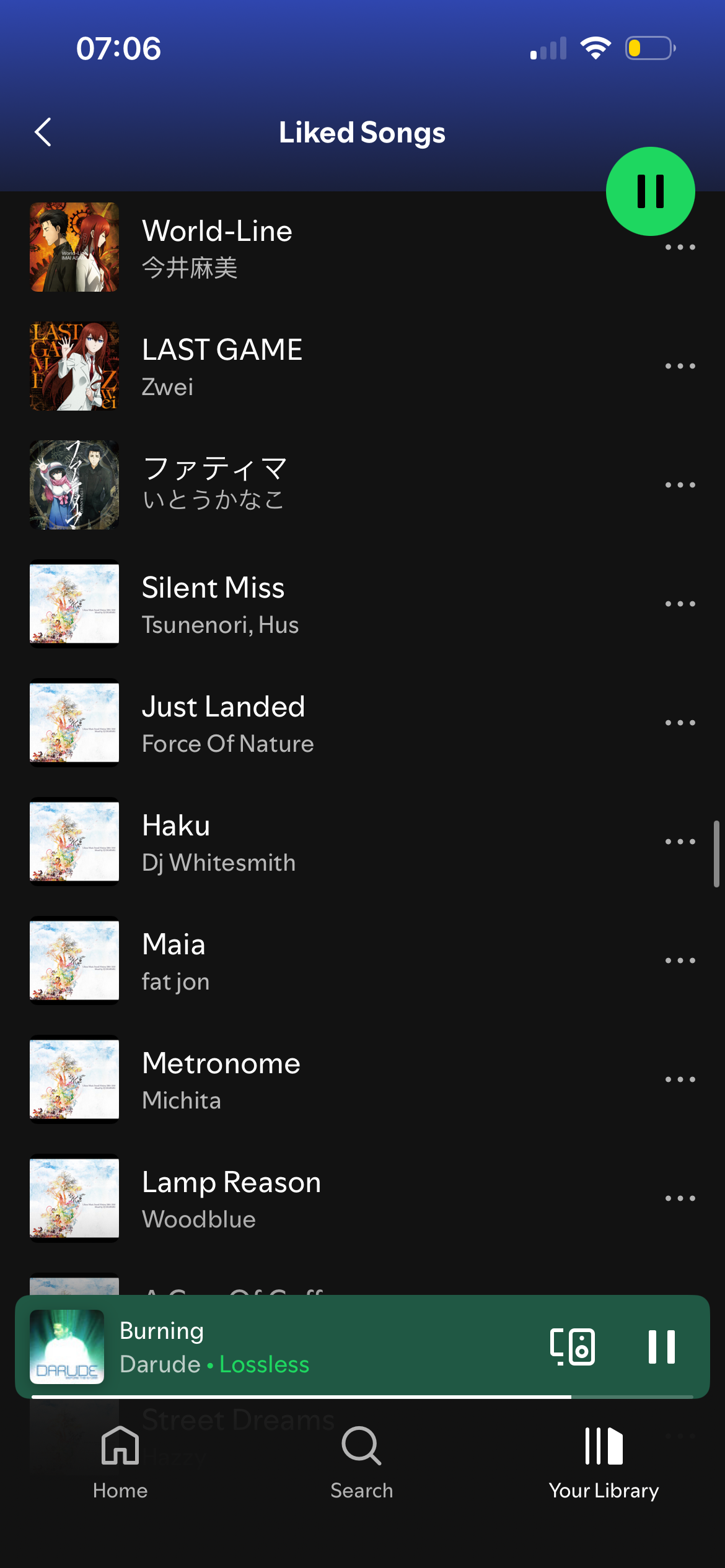Open more options for World-Line

[680, 248]
